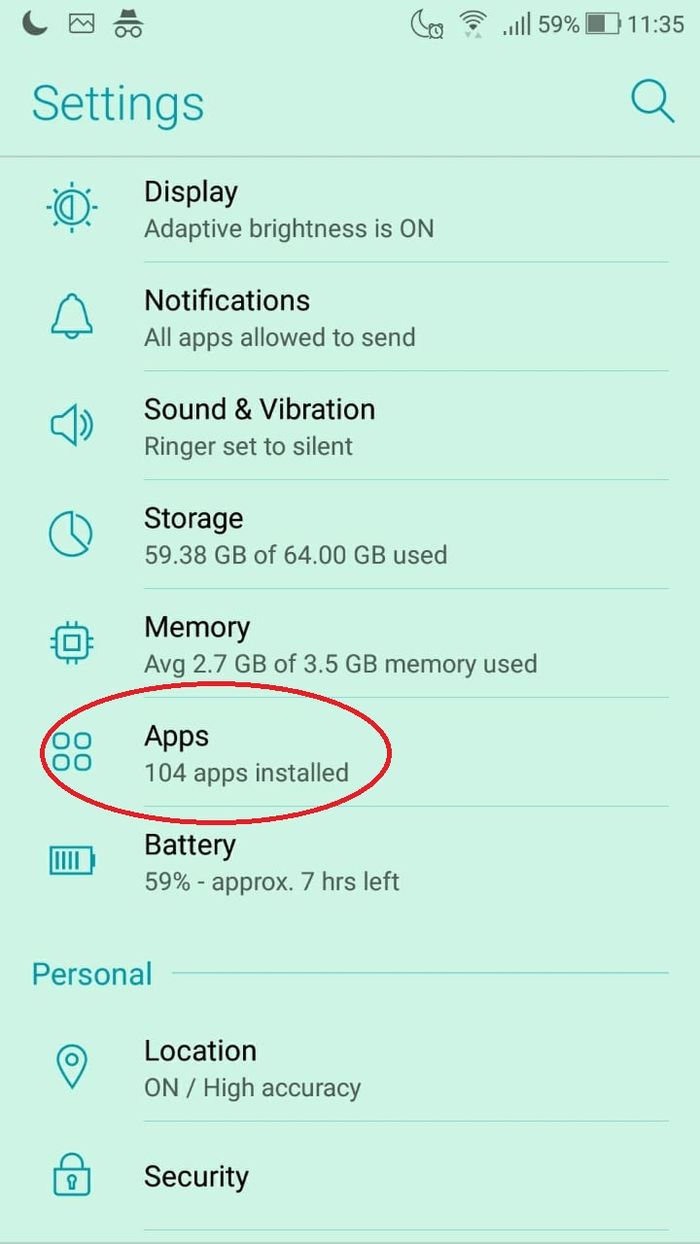View Memory usage
The image size is (700, 1244).
click(350, 644)
